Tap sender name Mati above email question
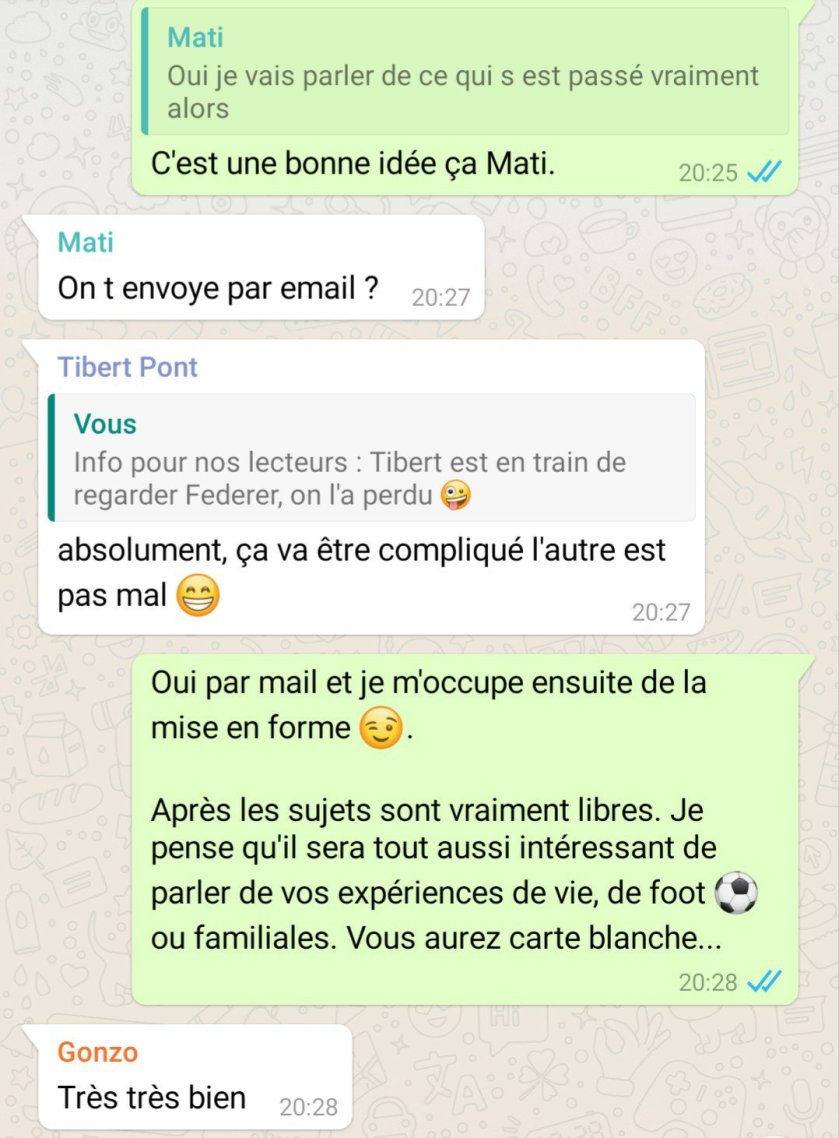Screen dimensions: 839x1138 click(86, 243)
